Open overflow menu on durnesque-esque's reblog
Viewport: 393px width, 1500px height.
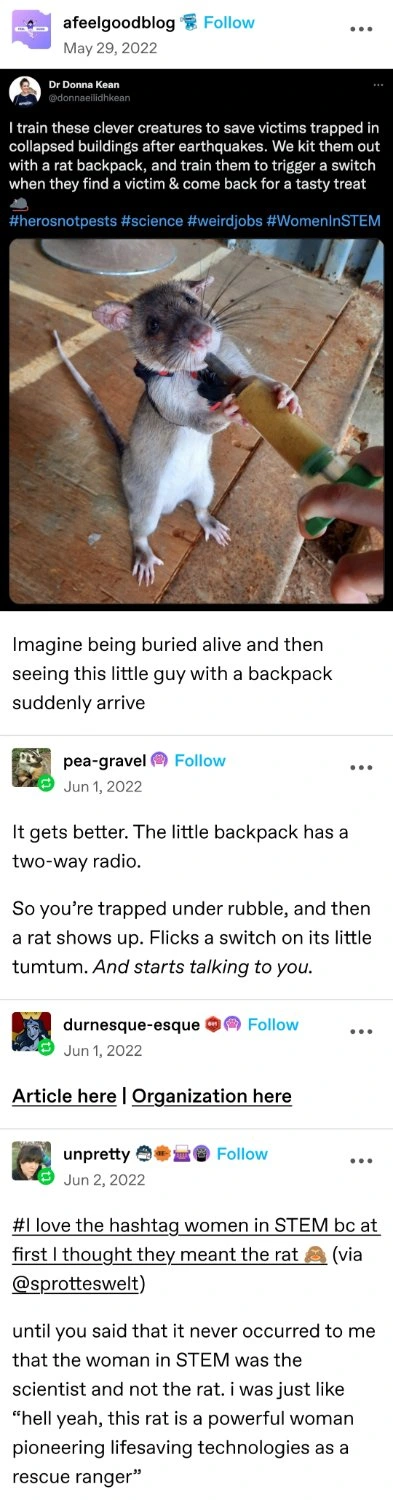360,1031
